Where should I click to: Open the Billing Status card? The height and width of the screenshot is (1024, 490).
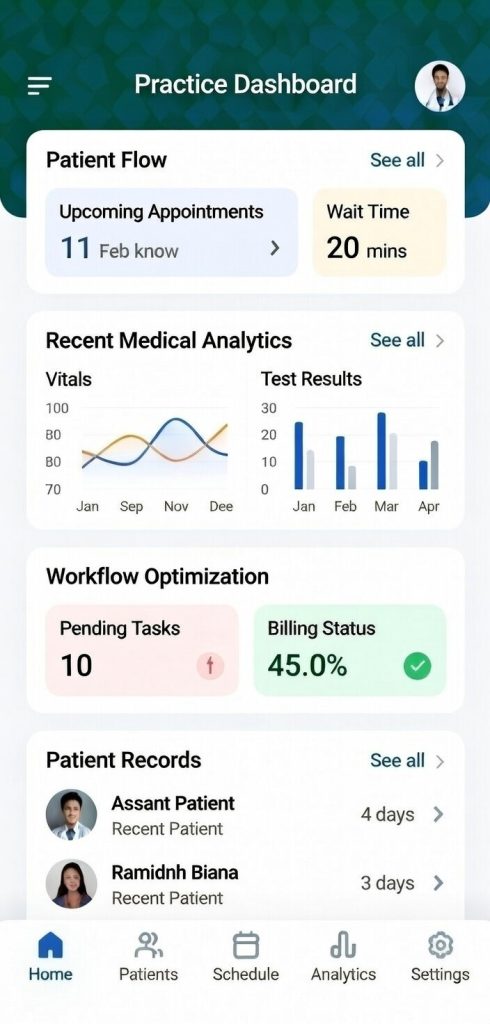coord(350,650)
